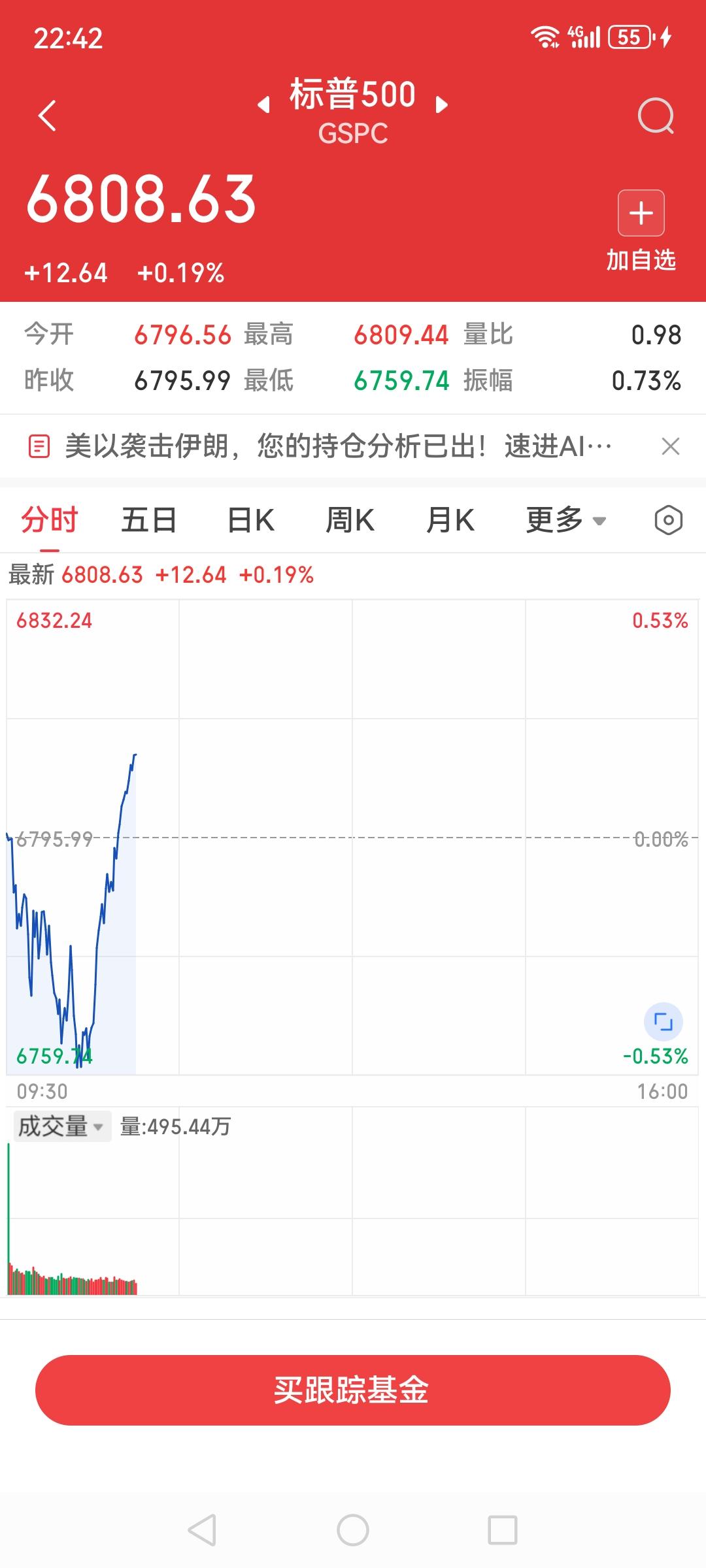Select the 月K monthly chart view
This screenshot has height=1568, width=706.
click(x=450, y=518)
